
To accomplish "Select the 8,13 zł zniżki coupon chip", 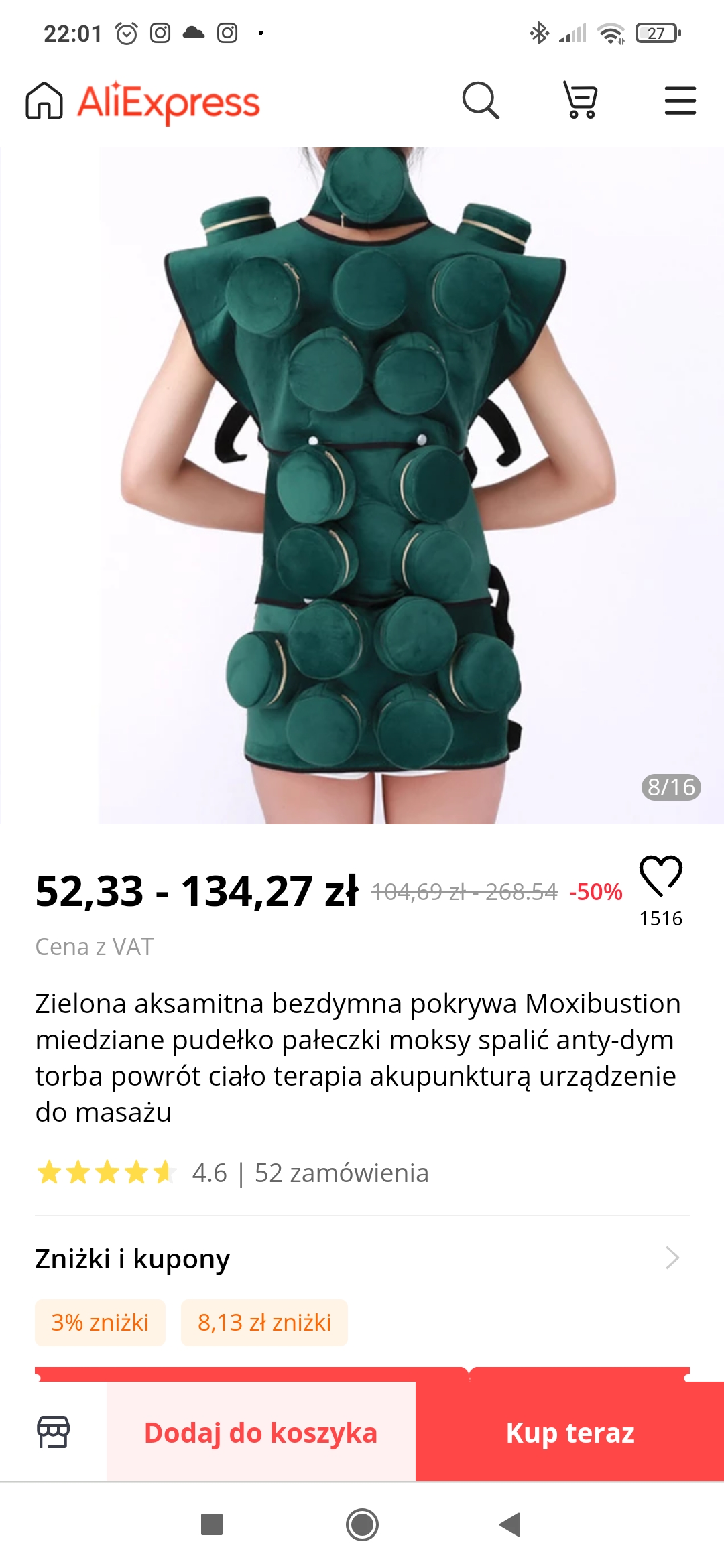I will tap(264, 1323).
